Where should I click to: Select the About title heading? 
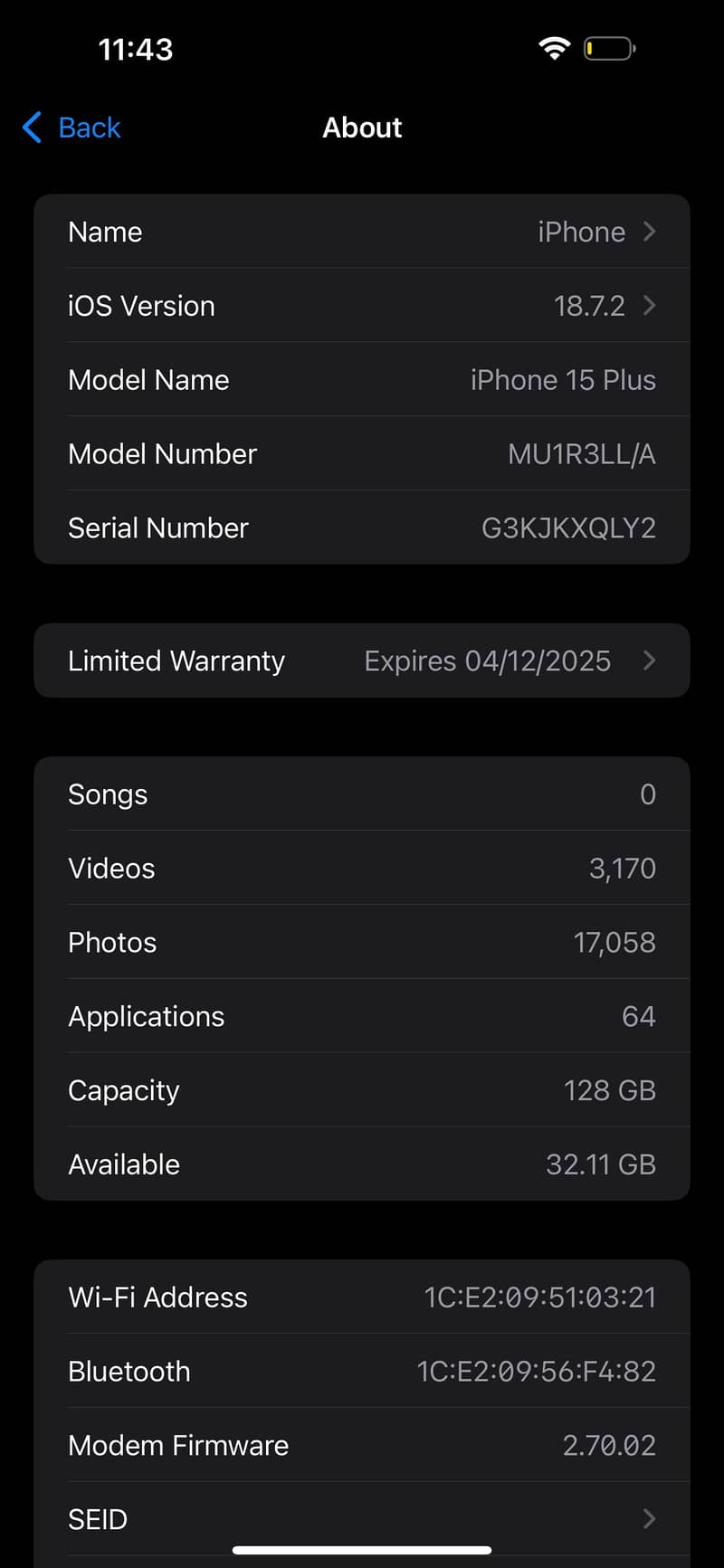click(362, 128)
